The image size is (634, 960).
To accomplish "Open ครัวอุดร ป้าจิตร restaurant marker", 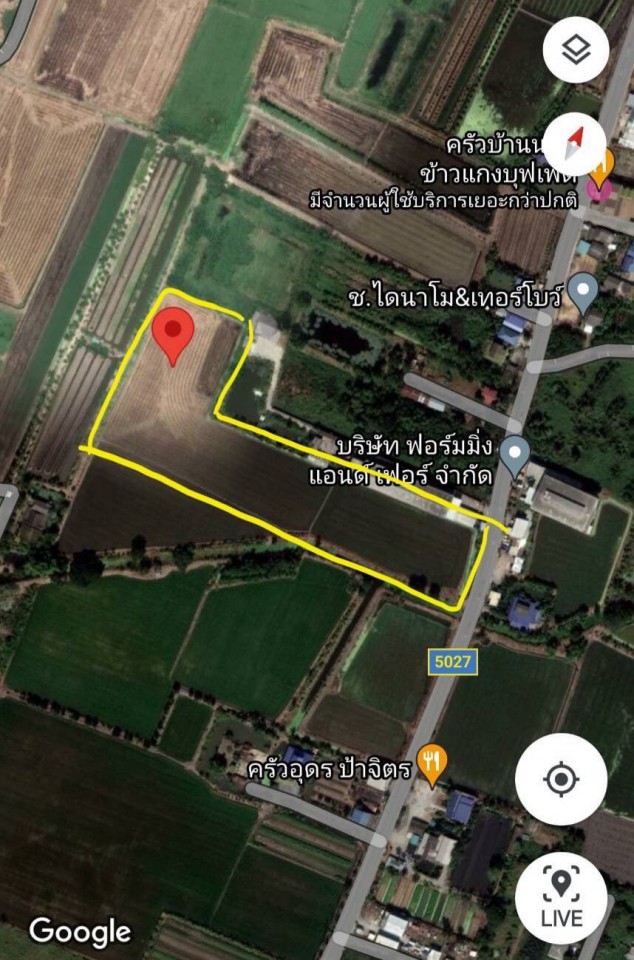I will (x=432, y=765).
